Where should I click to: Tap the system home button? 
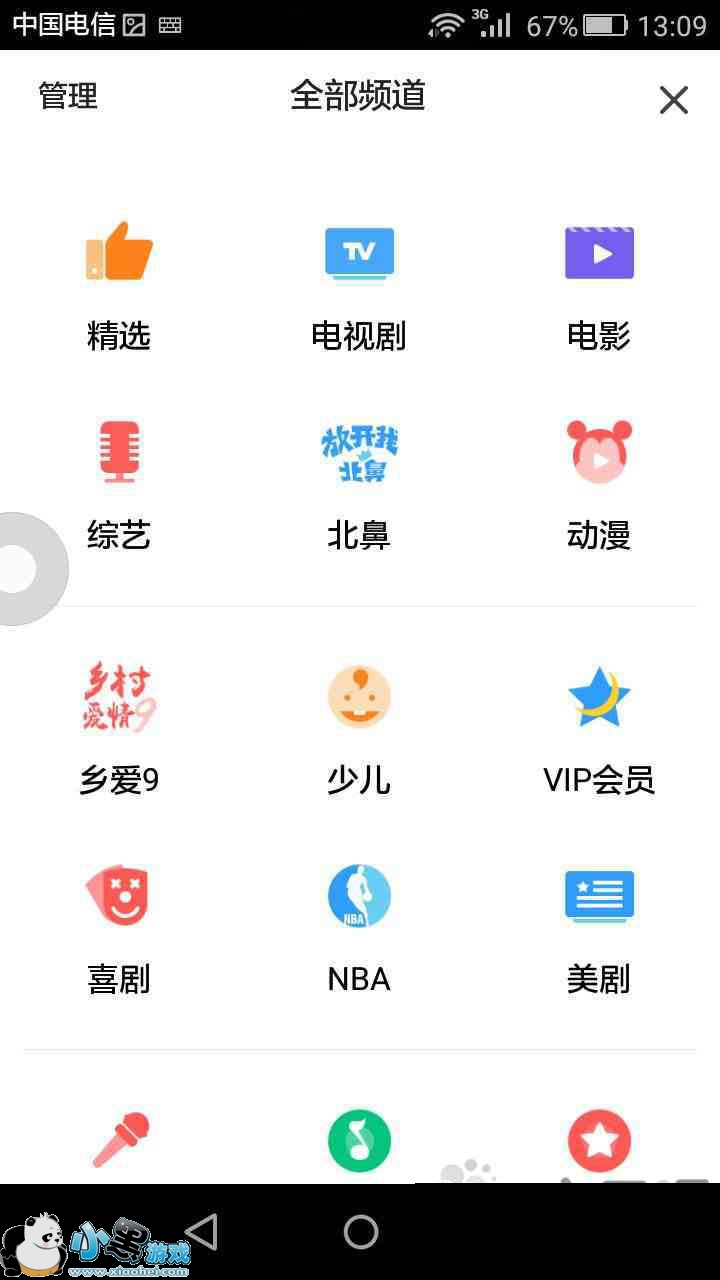tap(360, 1232)
